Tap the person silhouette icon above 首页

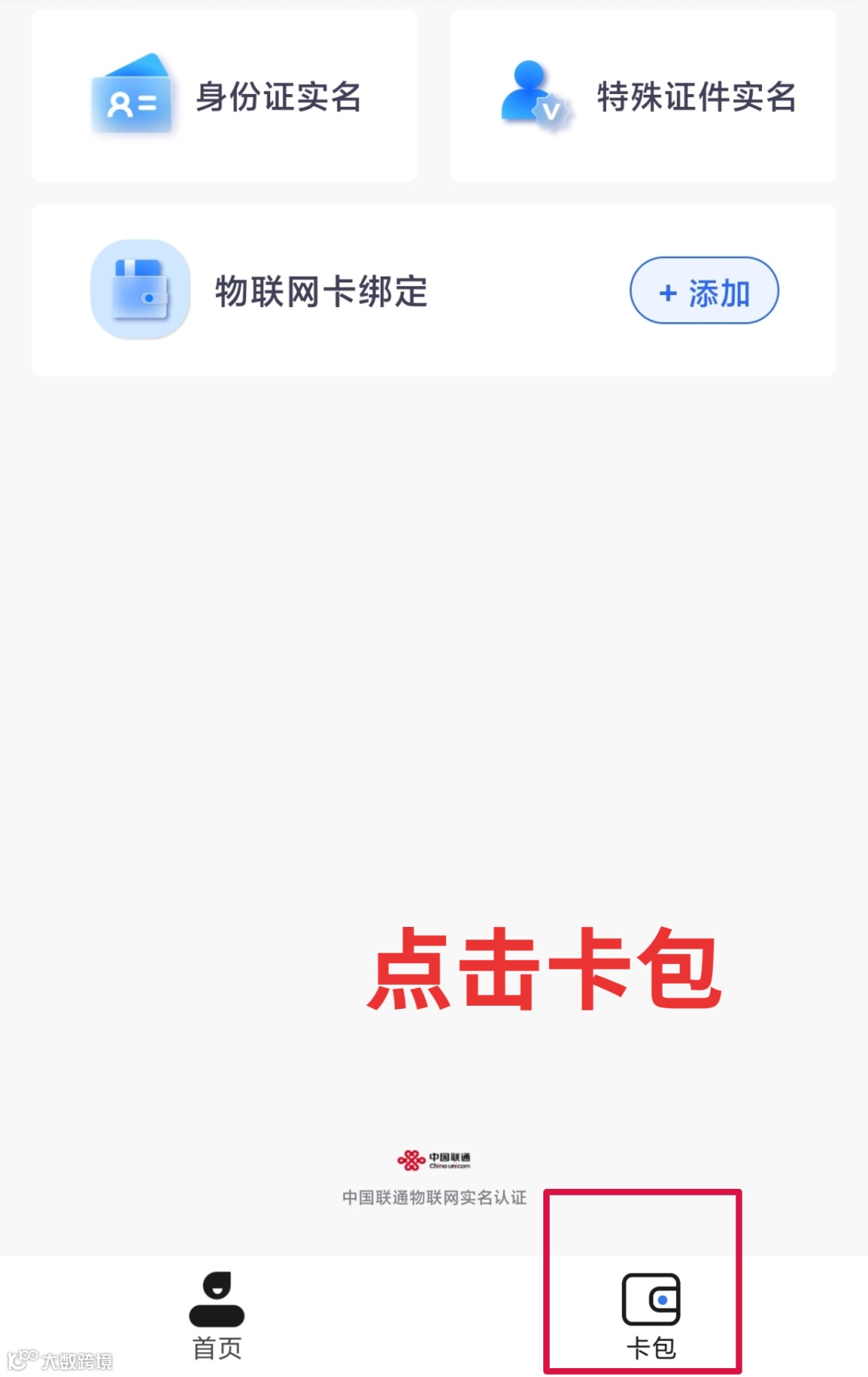point(217,1298)
